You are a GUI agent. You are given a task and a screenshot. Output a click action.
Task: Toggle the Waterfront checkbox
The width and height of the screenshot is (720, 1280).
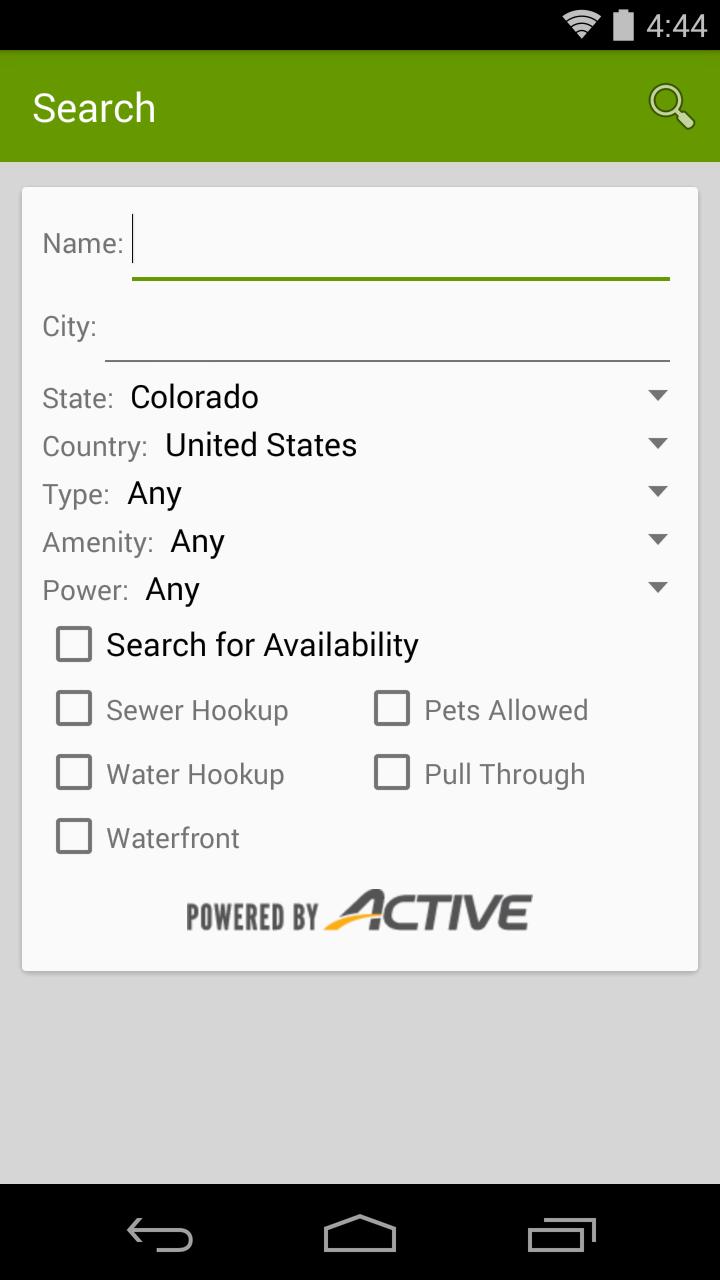pyautogui.click(x=75, y=837)
